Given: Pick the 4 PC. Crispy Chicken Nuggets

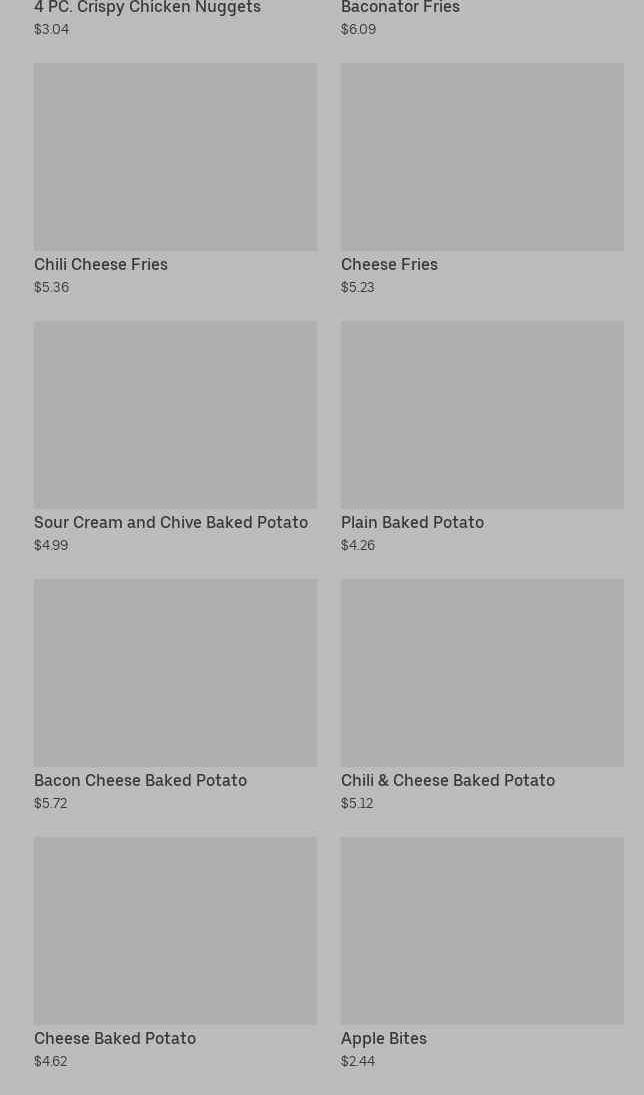Looking at the screenshot, I should 147,9.
